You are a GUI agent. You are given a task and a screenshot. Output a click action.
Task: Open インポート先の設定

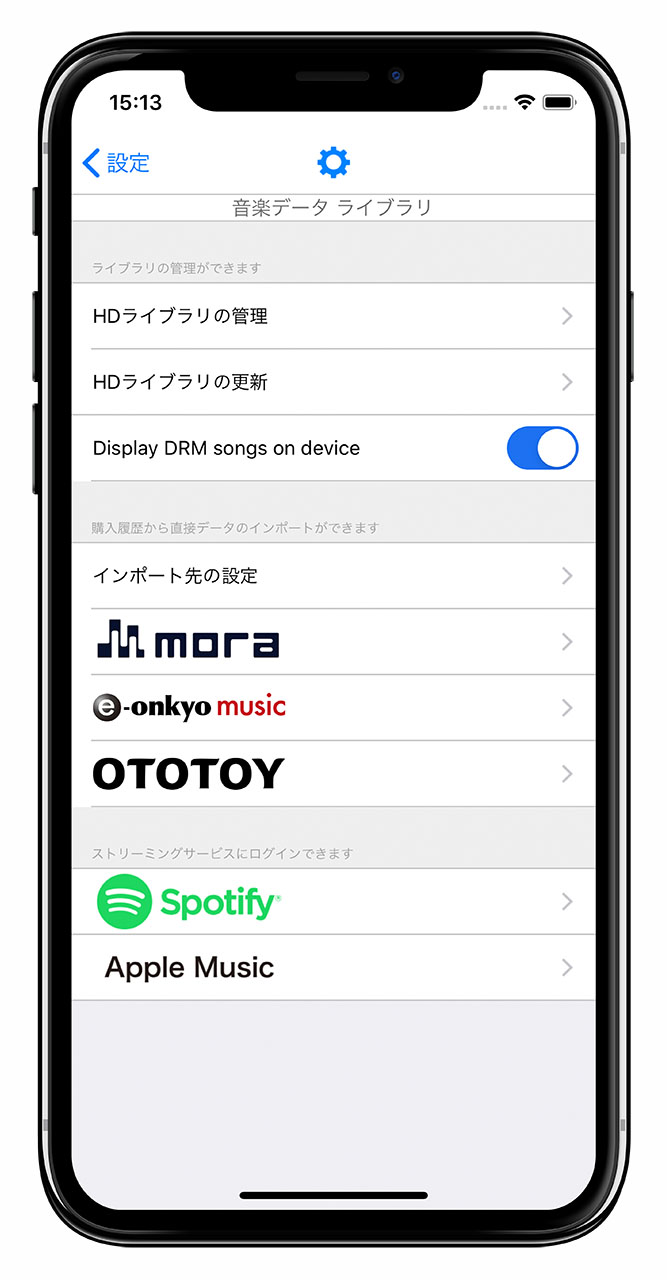click(x=333, y=576)
